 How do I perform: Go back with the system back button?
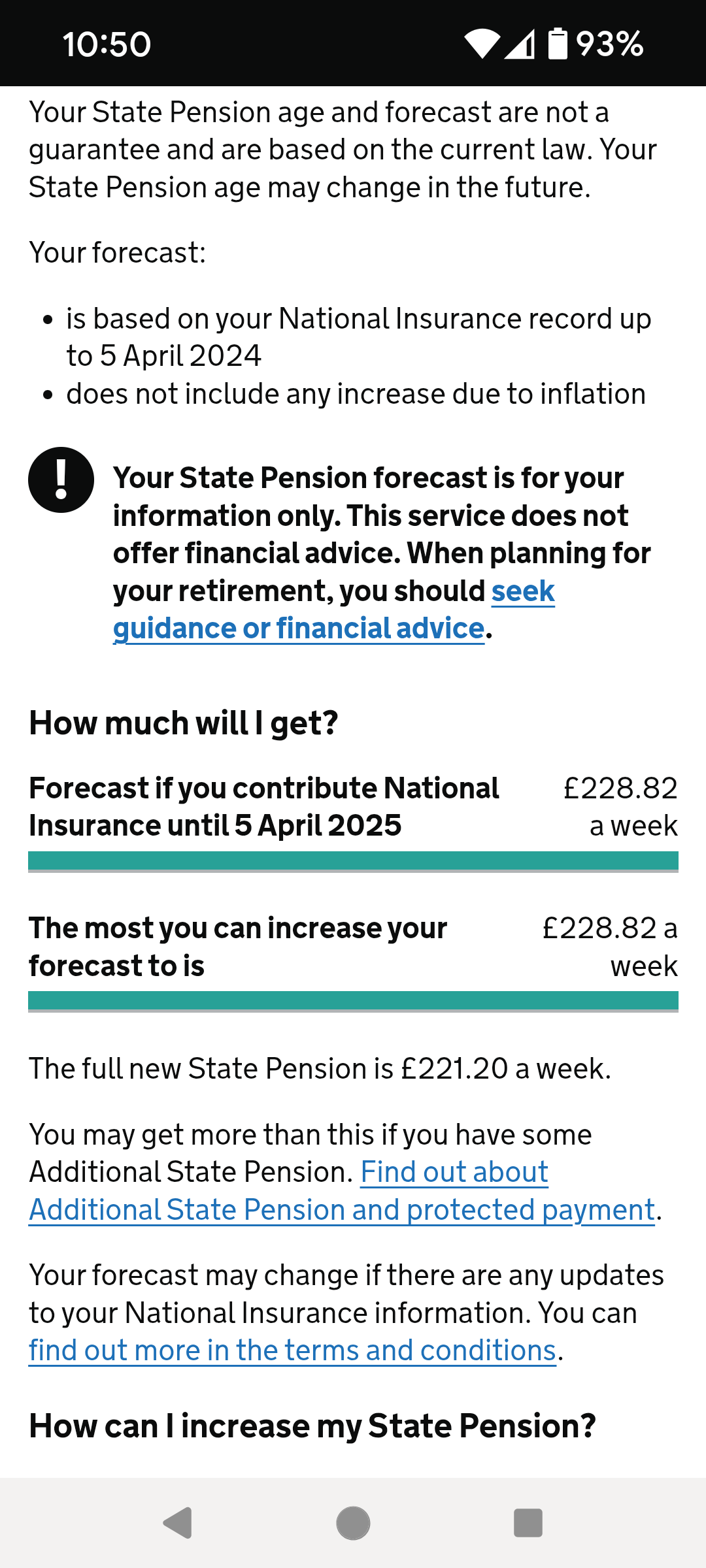[x=177, y=1523]
